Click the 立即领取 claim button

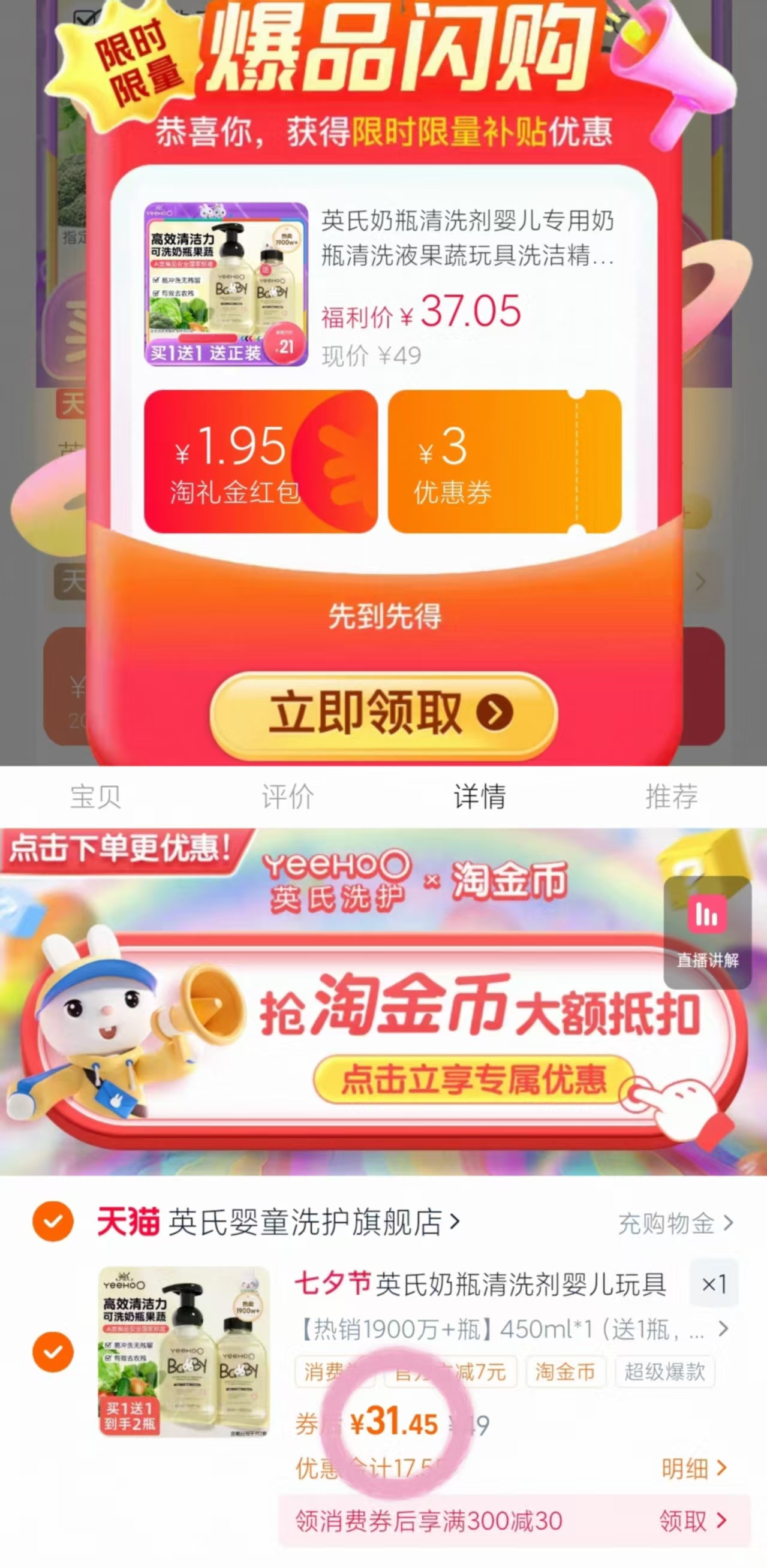point(383,717)
